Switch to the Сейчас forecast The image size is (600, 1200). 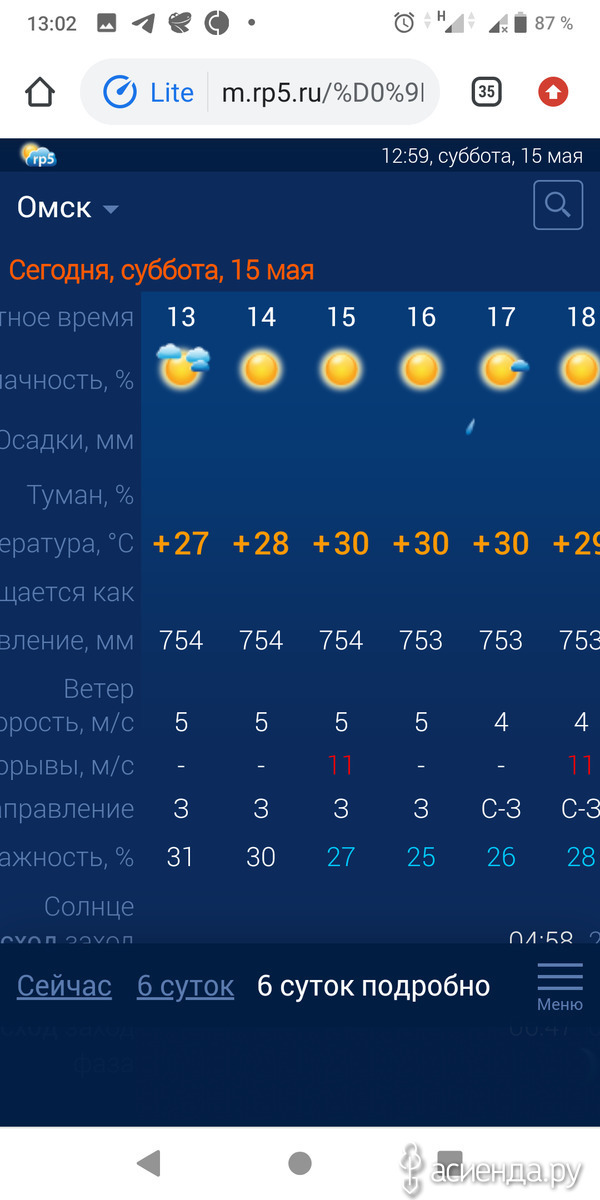coord(64,986)
